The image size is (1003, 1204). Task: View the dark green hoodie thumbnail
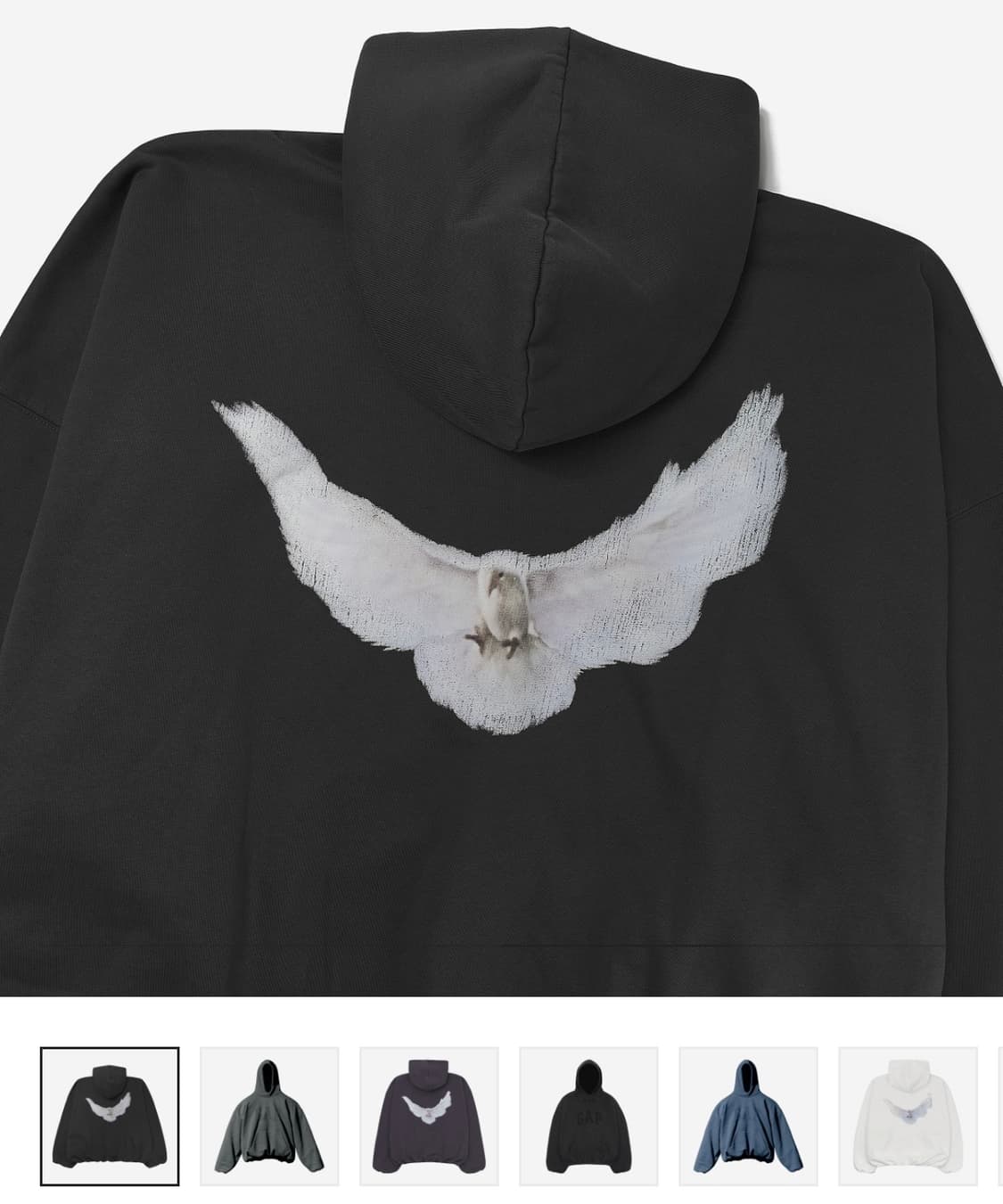(x=269, y=1116)
